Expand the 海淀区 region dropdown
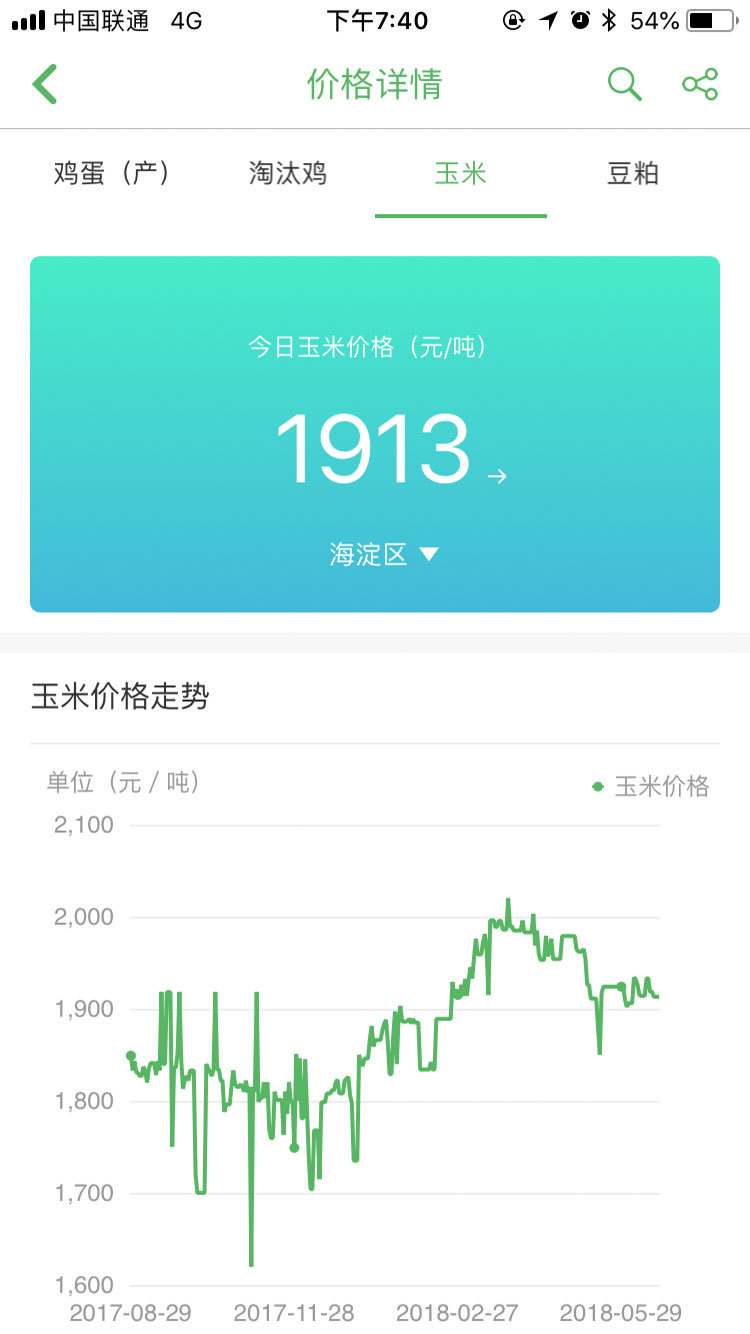The image size is (750, 1334). [x=384, y=554]
